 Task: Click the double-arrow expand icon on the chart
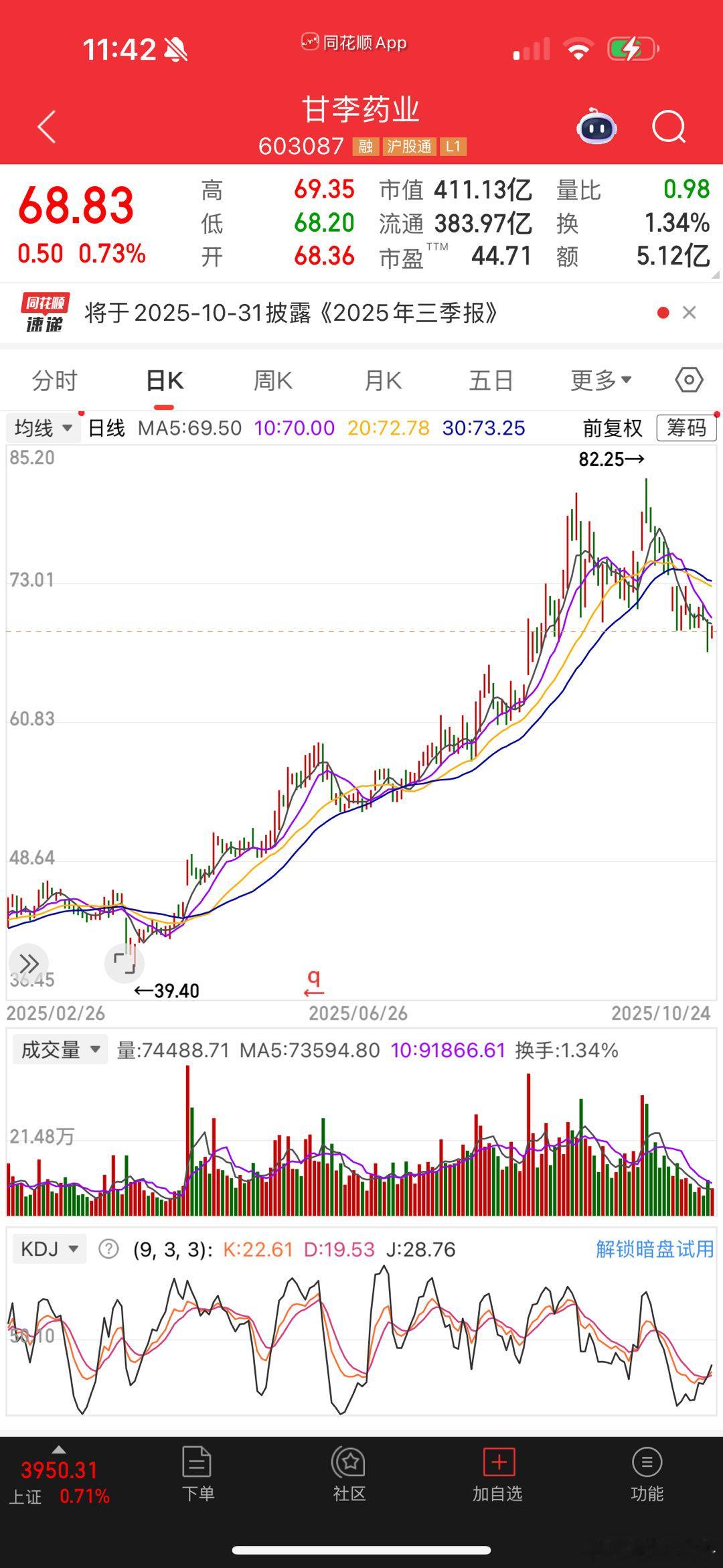[28, 963]
